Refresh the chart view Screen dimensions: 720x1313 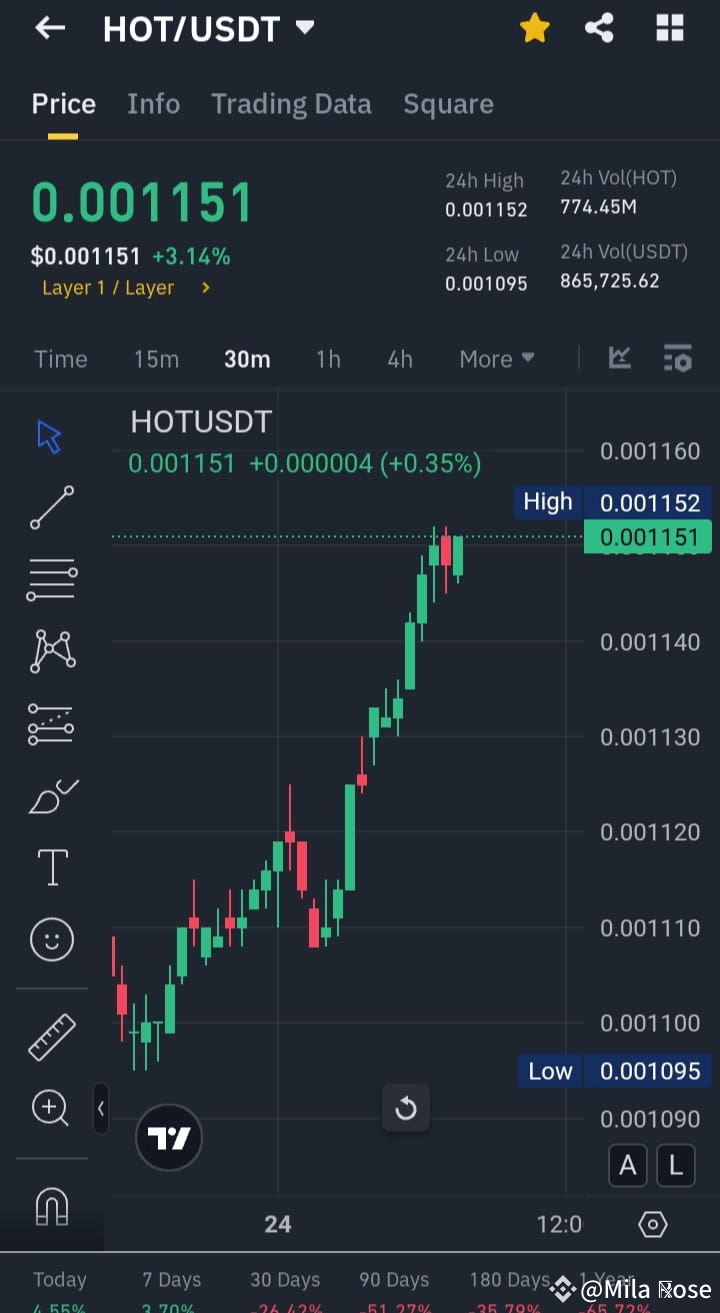click(406, 1108)
